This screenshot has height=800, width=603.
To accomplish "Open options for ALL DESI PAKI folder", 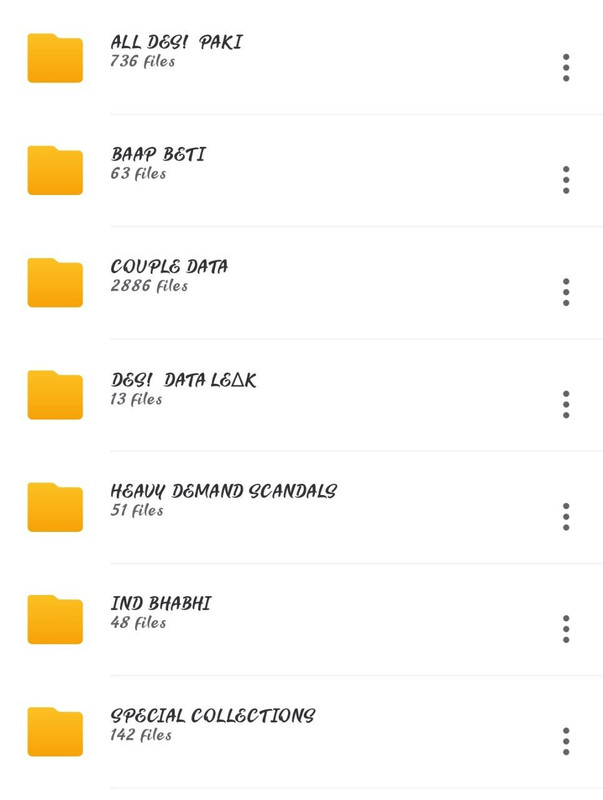I will coord(566,67).
